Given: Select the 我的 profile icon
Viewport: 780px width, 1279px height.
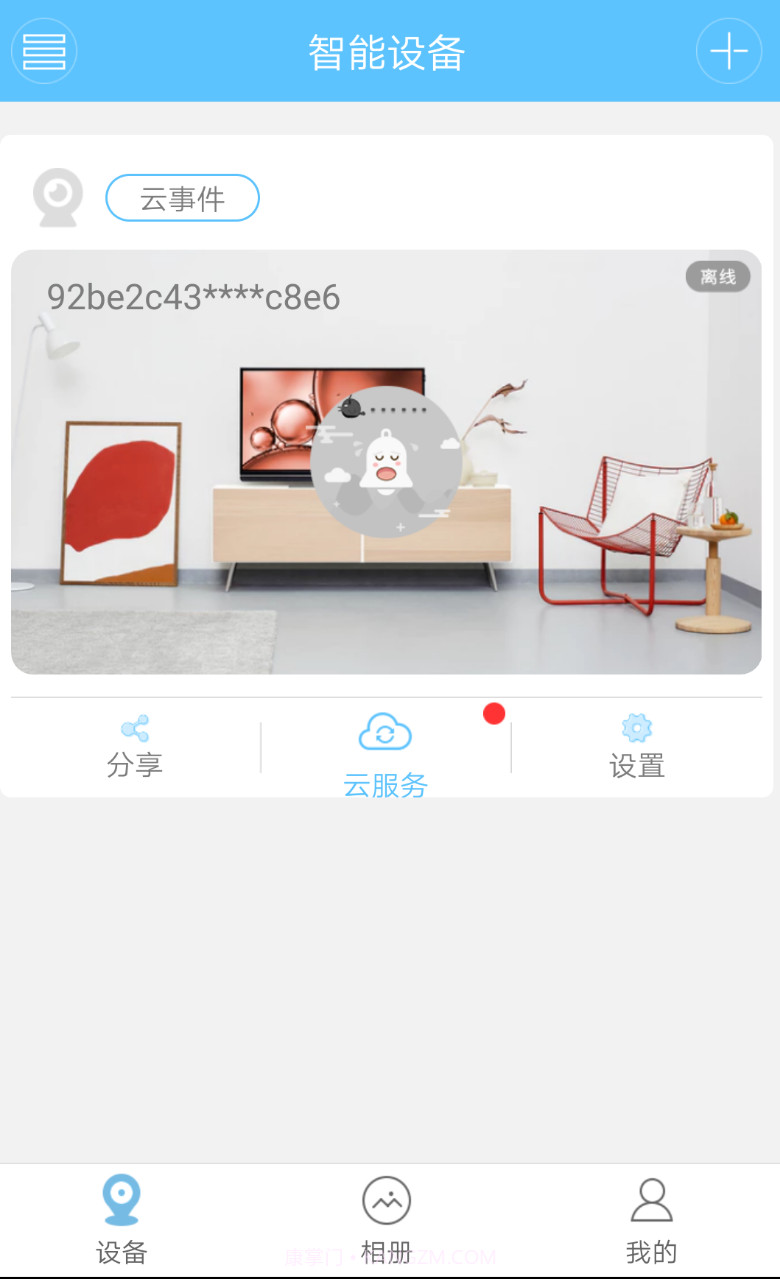Looking at the screenshot, I should tap(652, 1199).
